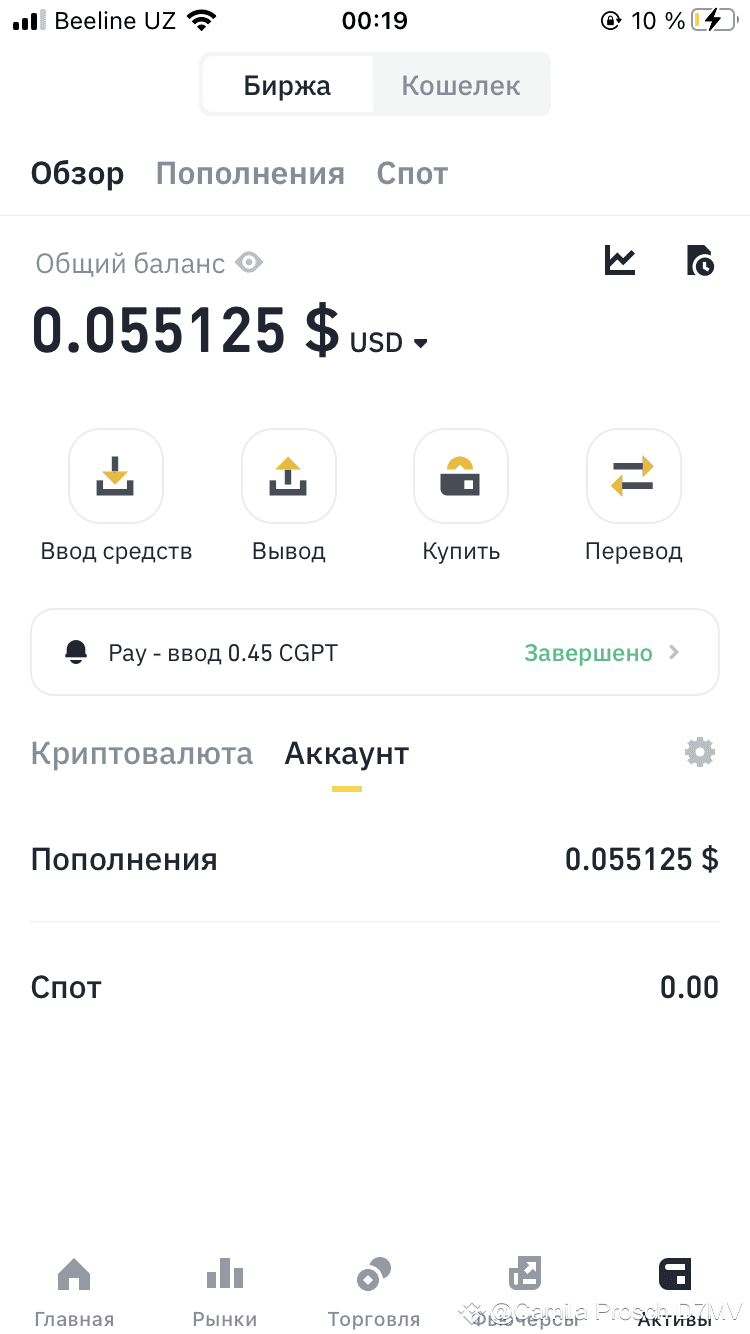Switch to the Спот tab
Viewport: 750px width, 1334px height.
coord(411,172)
